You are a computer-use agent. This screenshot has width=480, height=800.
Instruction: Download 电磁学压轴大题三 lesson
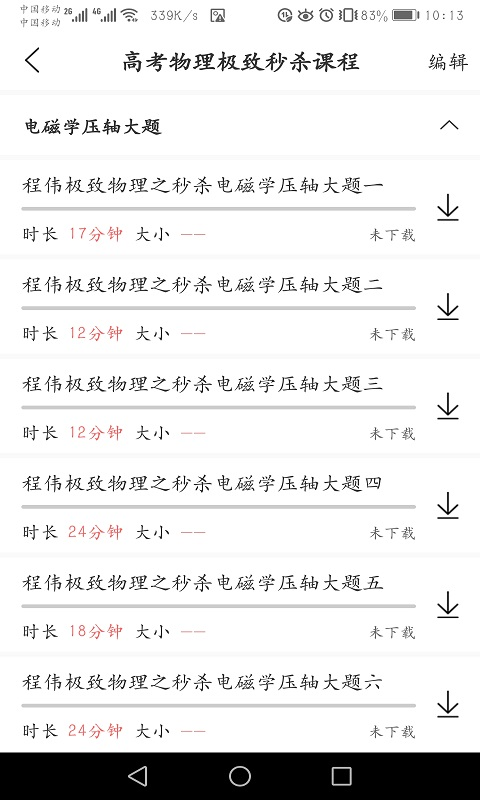pyautogui.click(x=448, y=406)
